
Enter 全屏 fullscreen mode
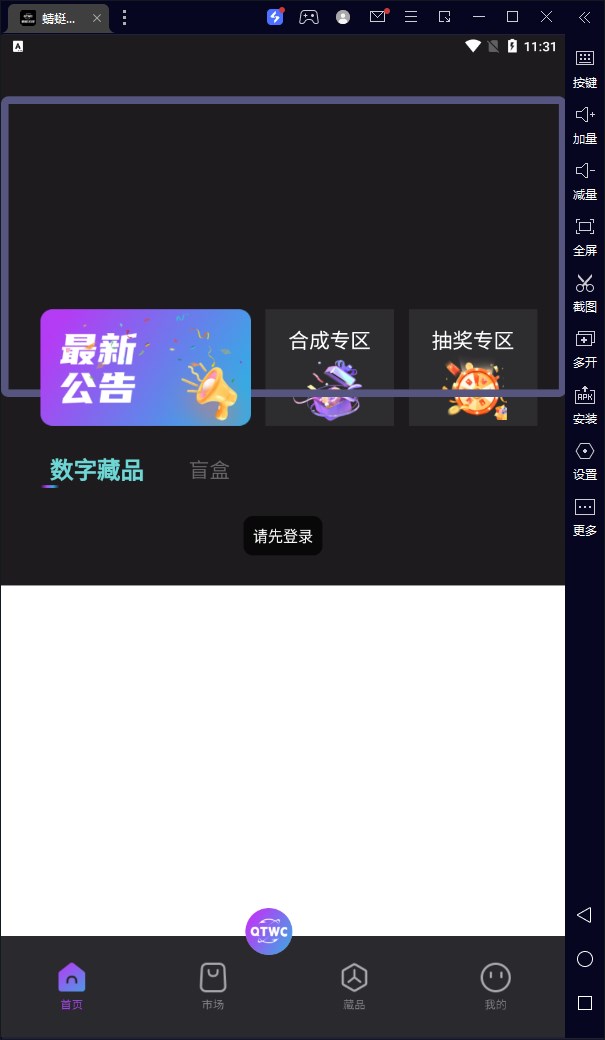[x=585, y=236]
